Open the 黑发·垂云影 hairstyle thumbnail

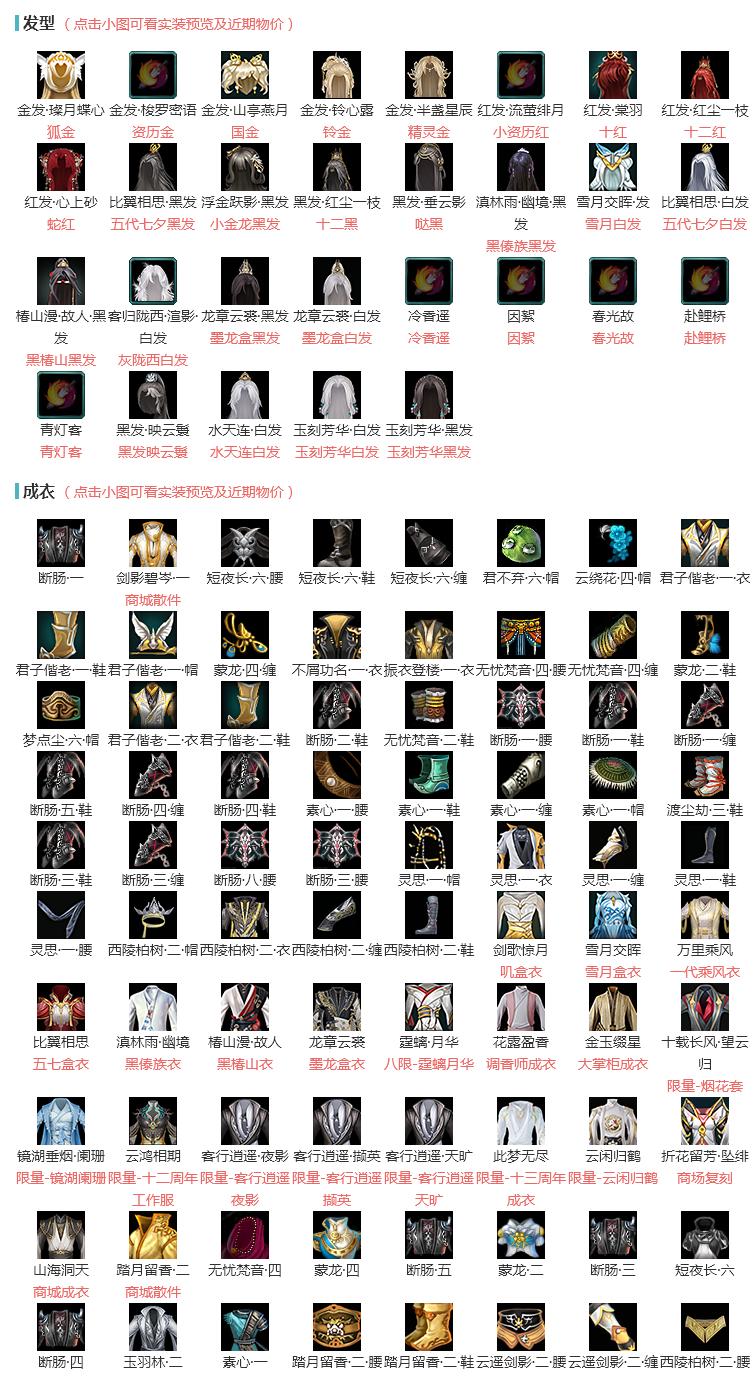(x=429, y=167)
